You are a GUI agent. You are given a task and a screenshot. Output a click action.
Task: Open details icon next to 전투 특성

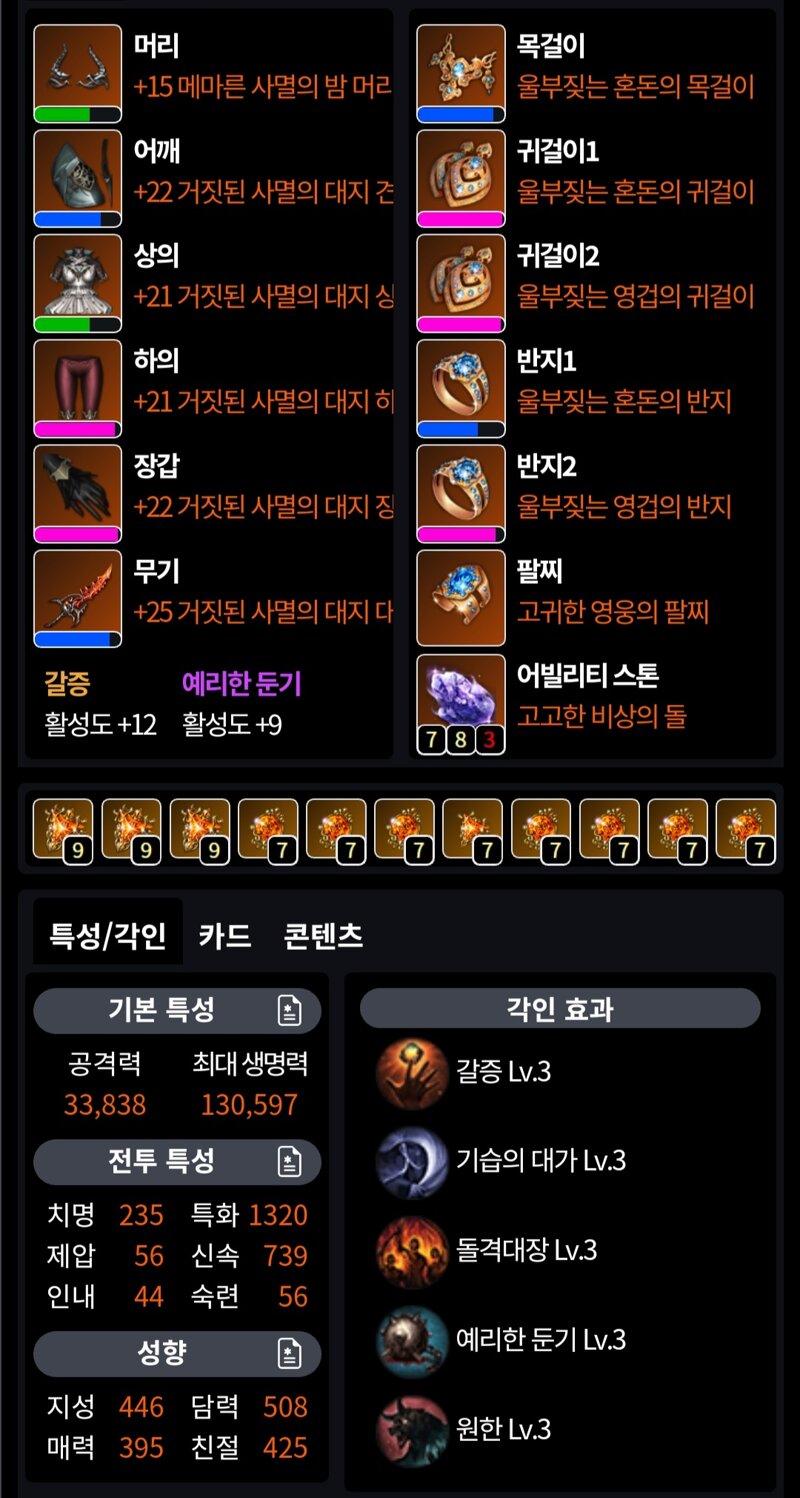coord(289,1162)
